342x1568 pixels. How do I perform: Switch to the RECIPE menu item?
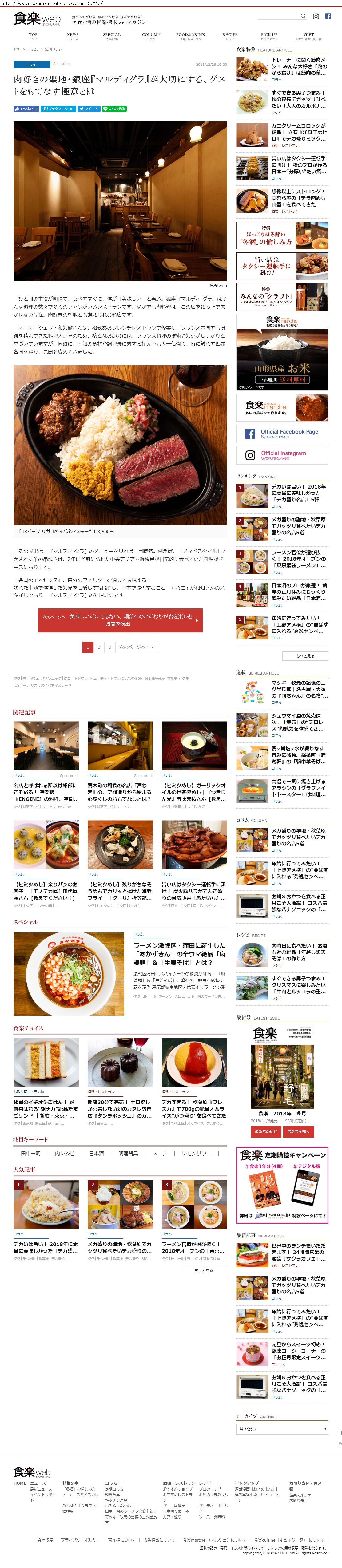click(229, 37)
